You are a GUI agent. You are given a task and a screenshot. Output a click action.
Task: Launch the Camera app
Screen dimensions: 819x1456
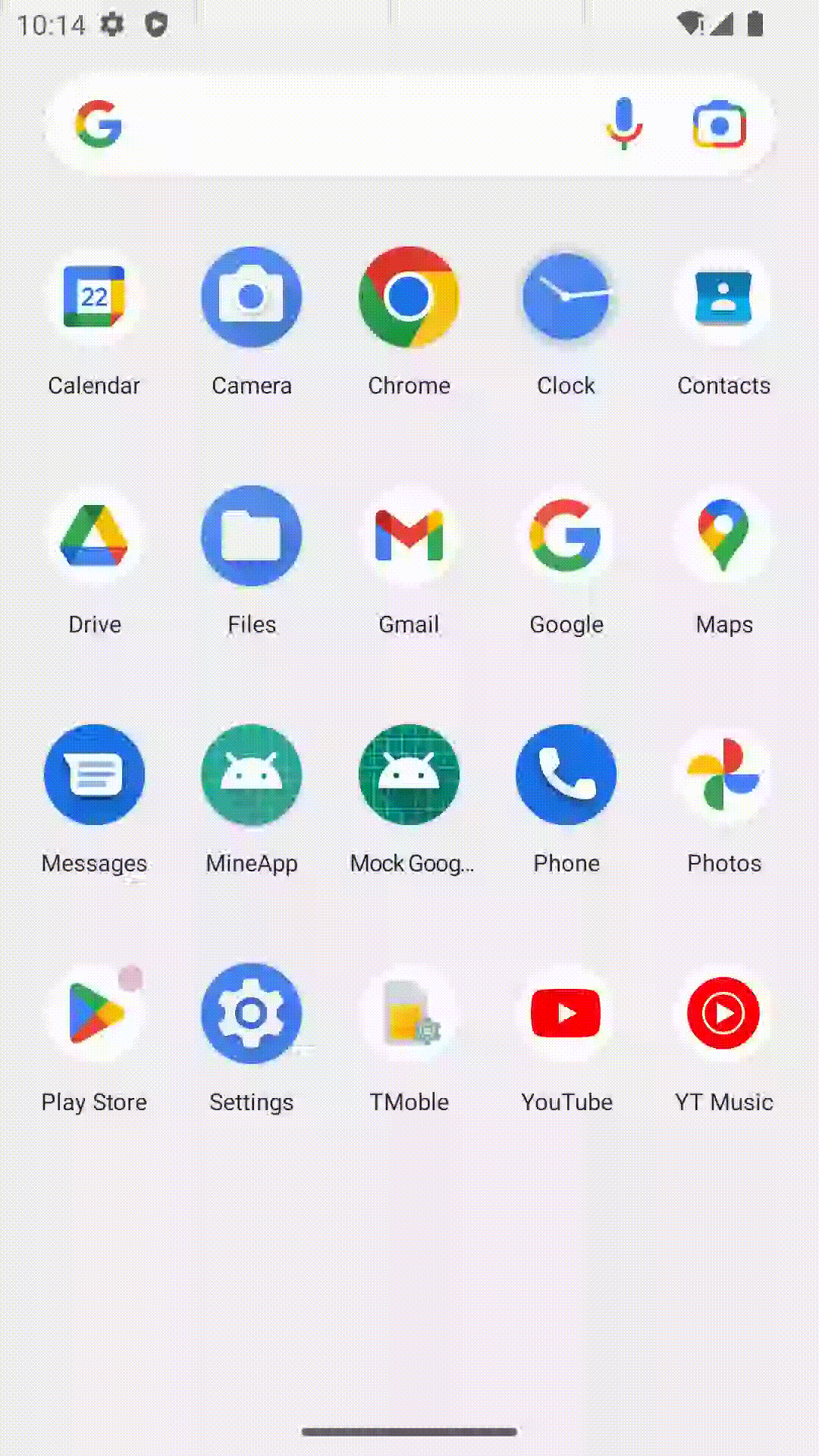[x=251, y=297]
